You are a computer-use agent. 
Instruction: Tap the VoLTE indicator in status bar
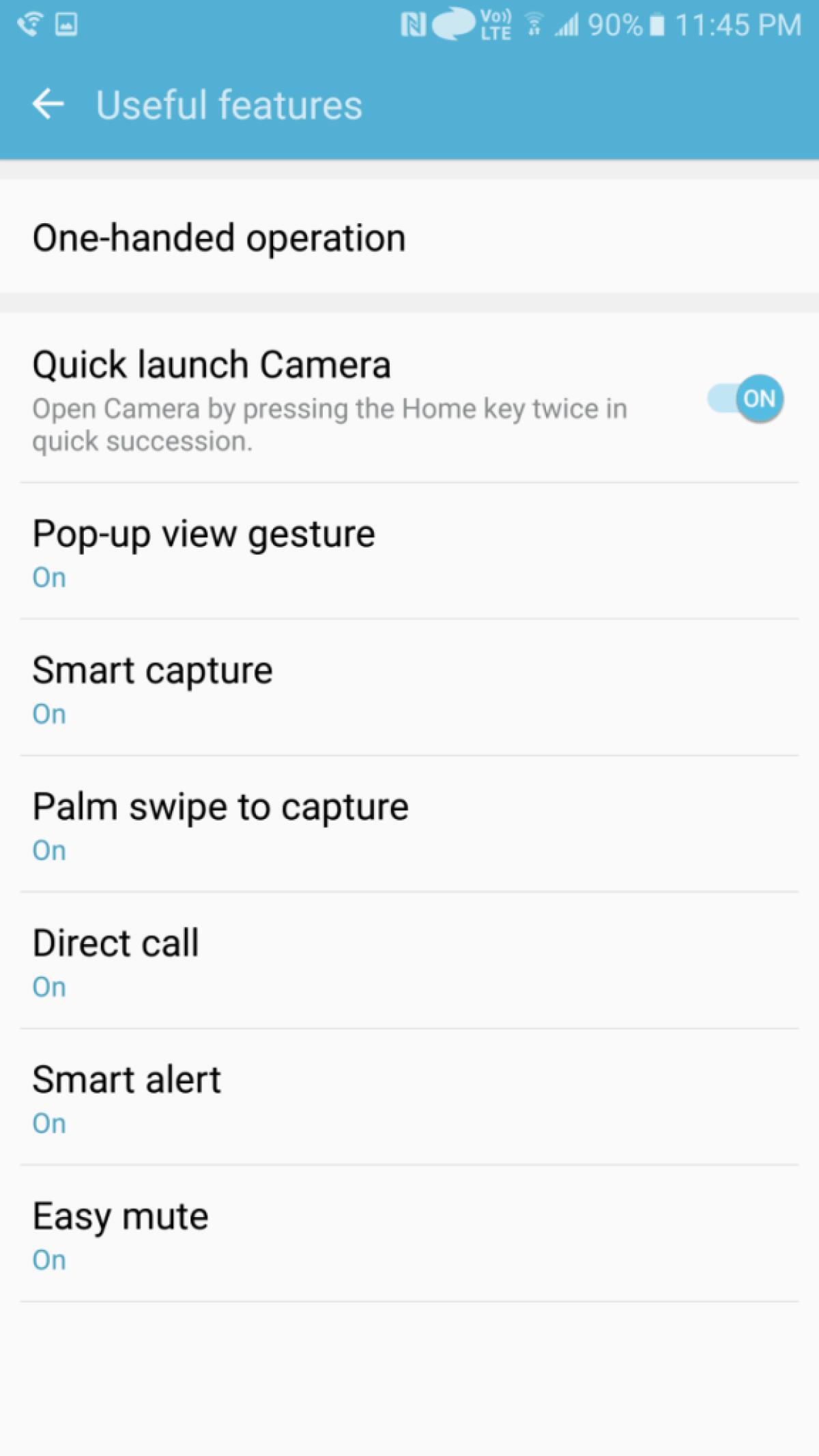tap(494, 24)
